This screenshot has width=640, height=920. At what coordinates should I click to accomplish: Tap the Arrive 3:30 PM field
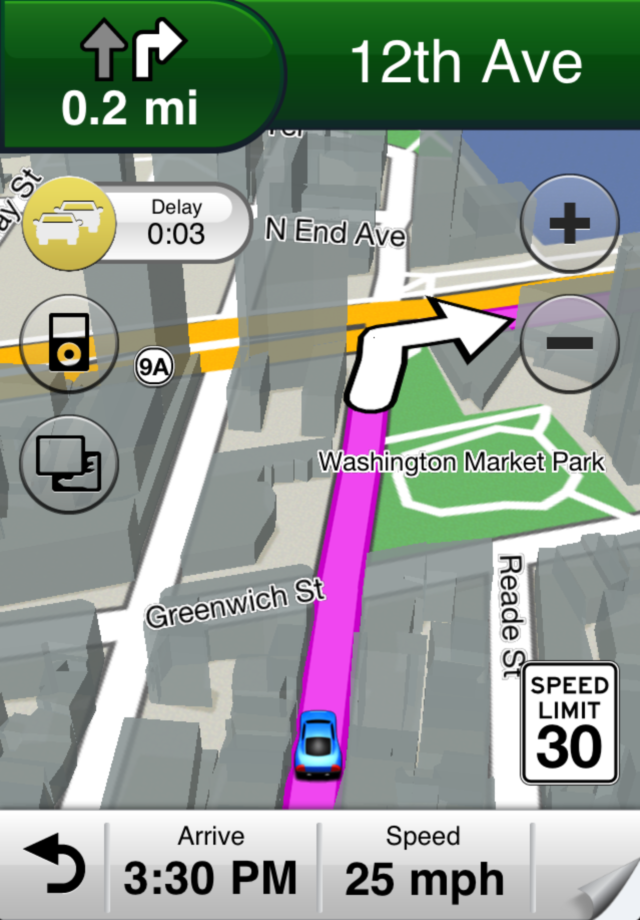(x=211, y=866)
